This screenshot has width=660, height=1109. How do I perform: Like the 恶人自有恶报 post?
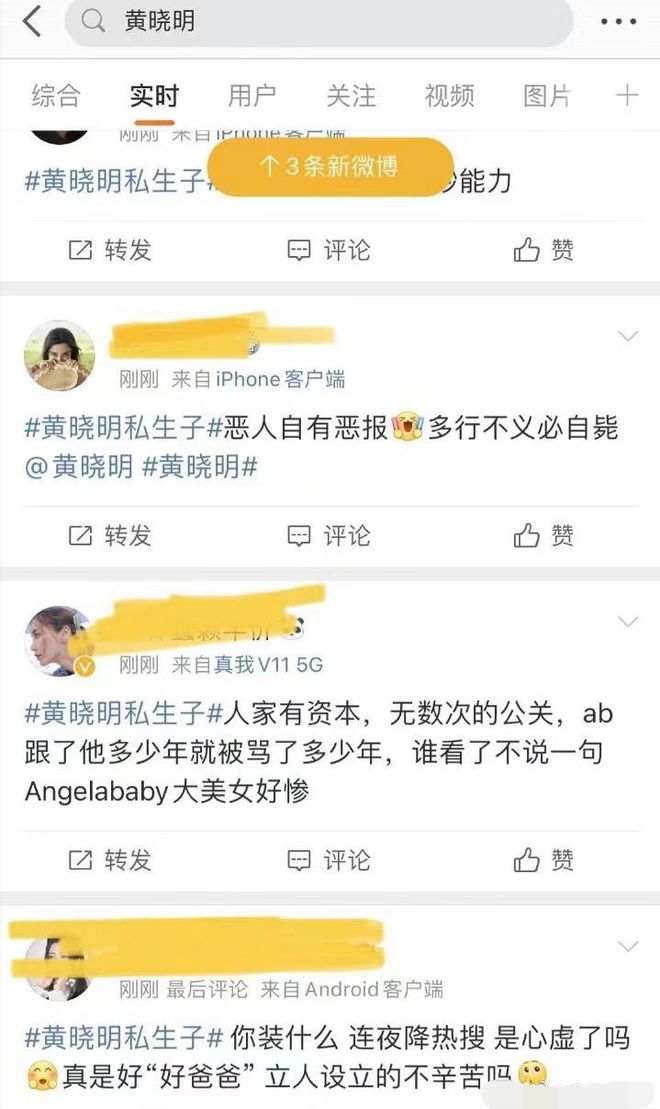544,536
